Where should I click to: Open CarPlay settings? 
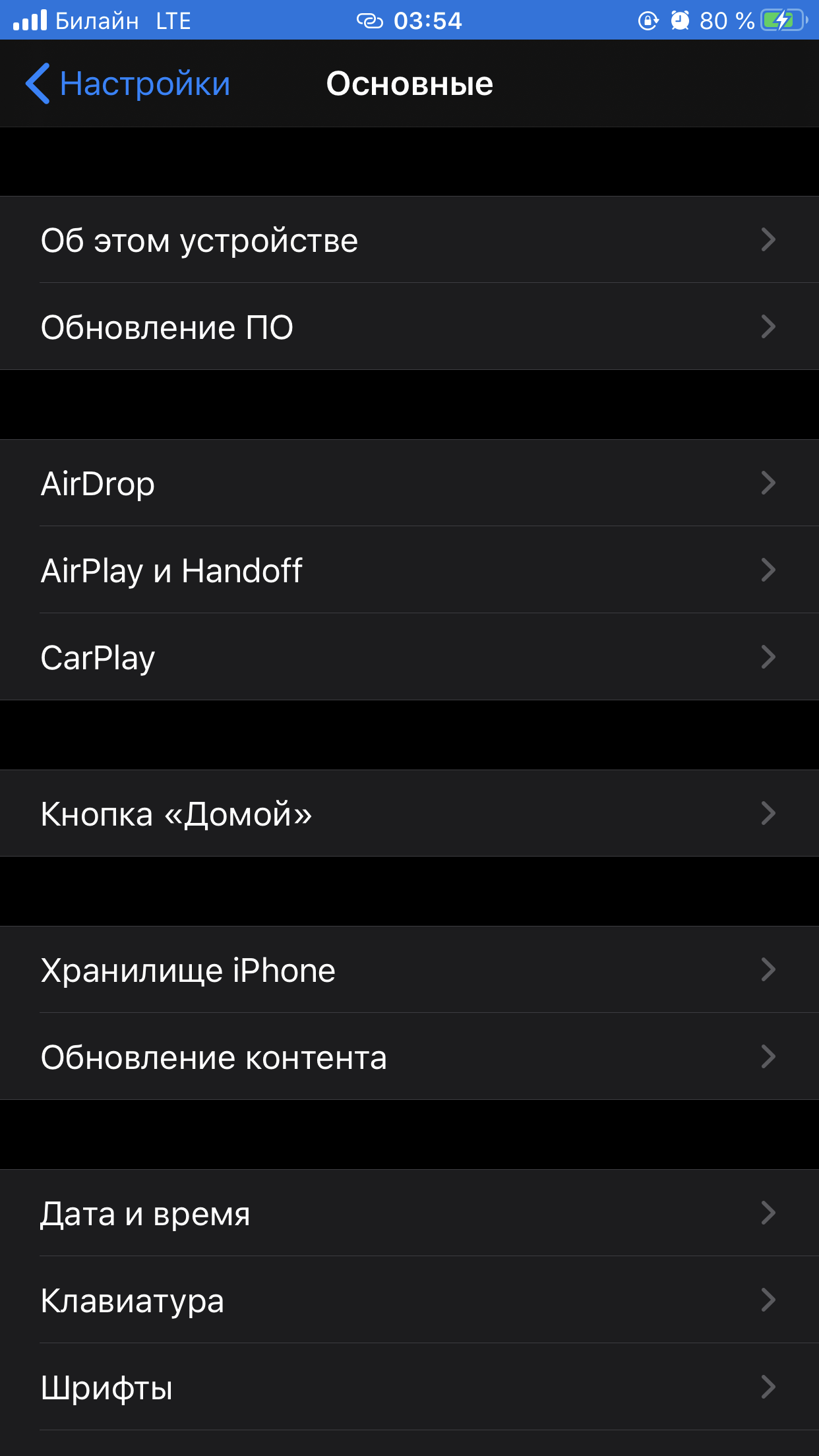(409, 657)
